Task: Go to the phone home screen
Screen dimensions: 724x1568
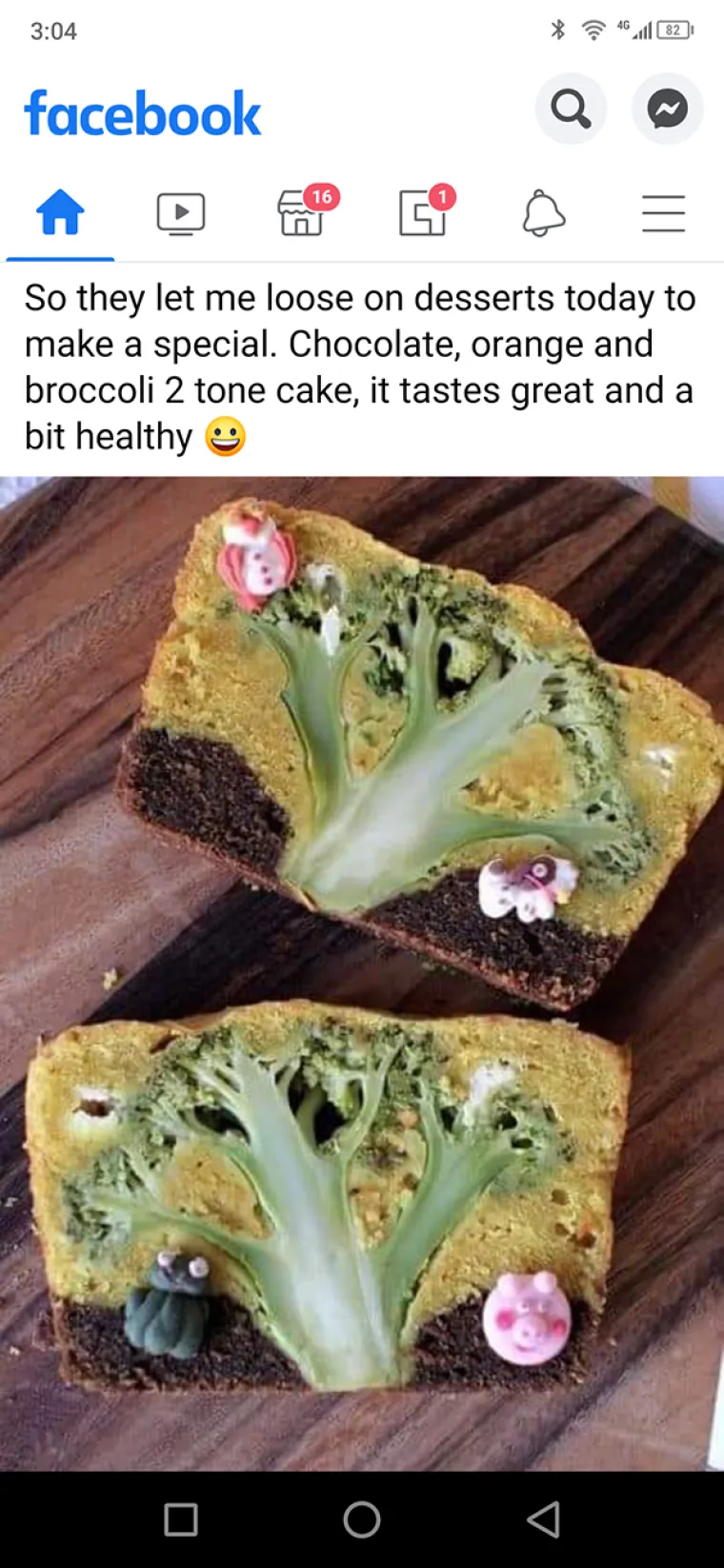Action: tap(362, 1519)
